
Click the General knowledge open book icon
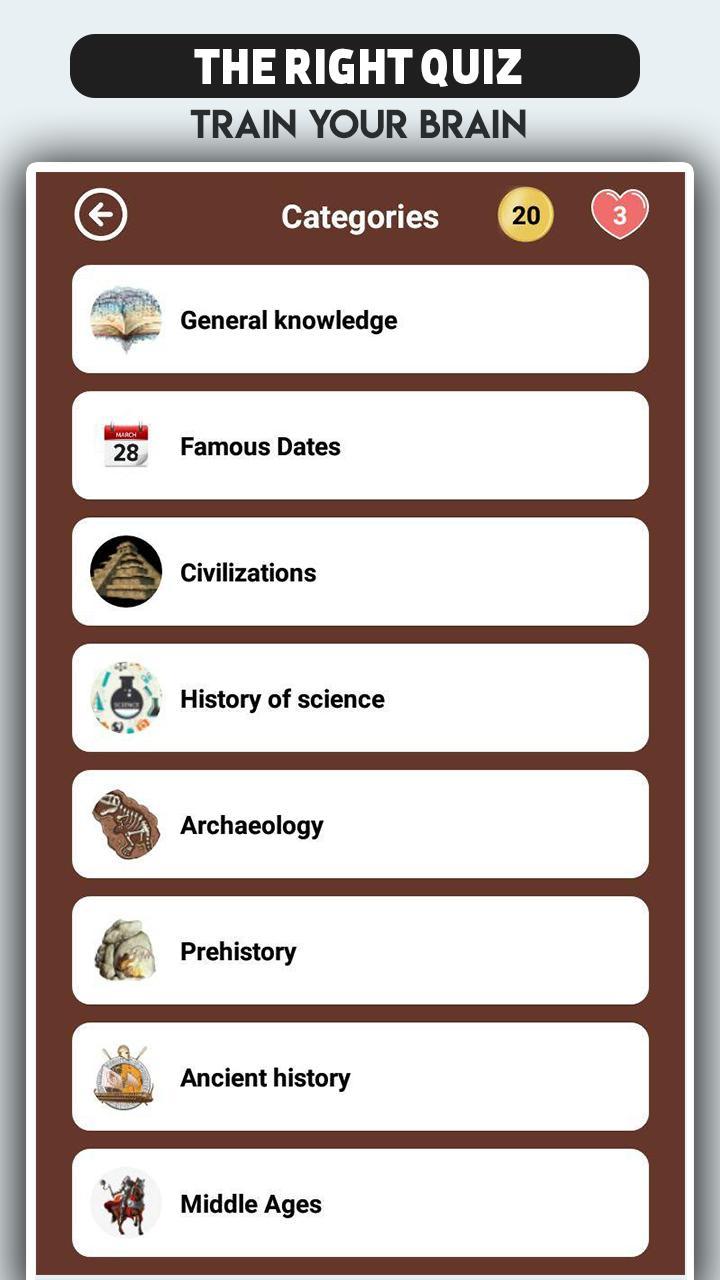[x=125, y=319]
